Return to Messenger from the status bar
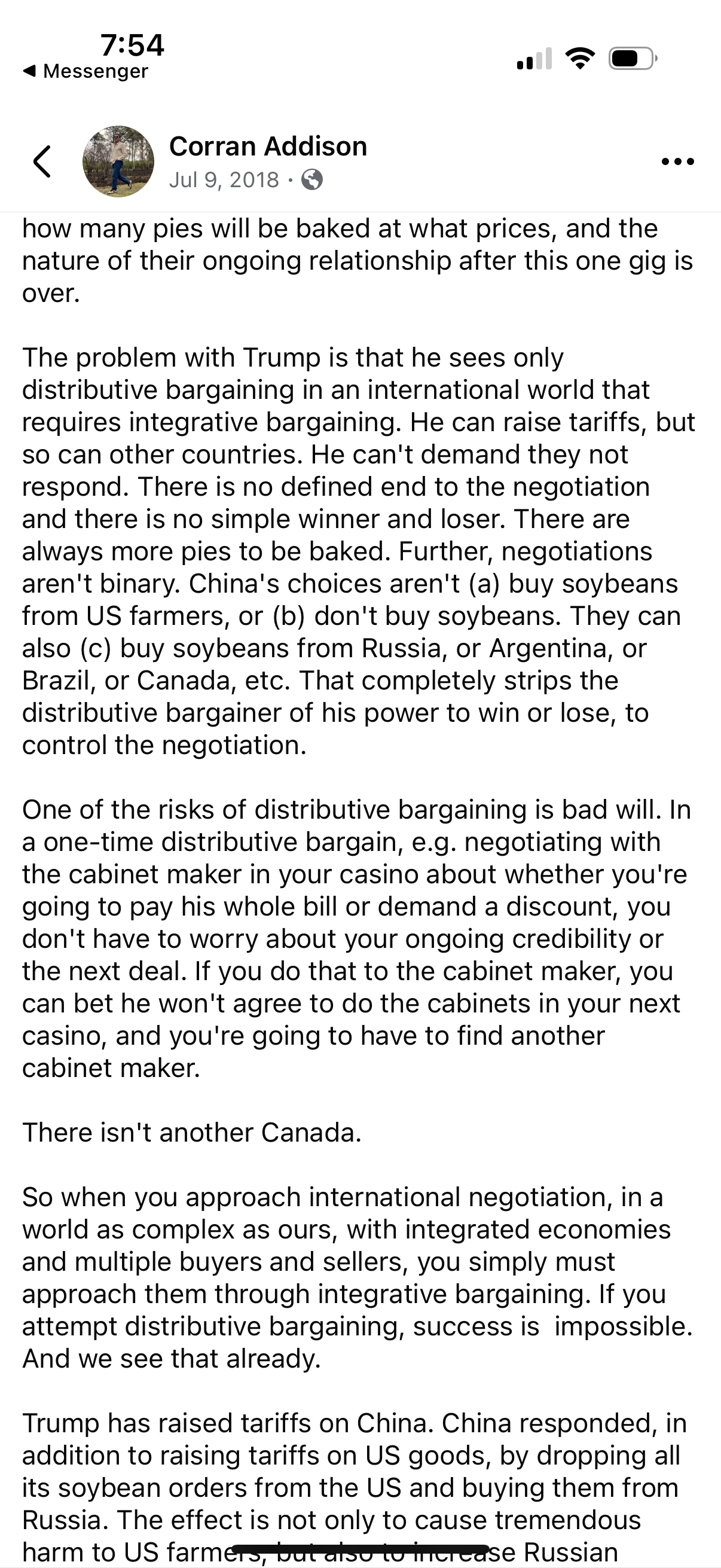Image resolution: width=721 pixels, height=1568 pixels. [85, 71]
